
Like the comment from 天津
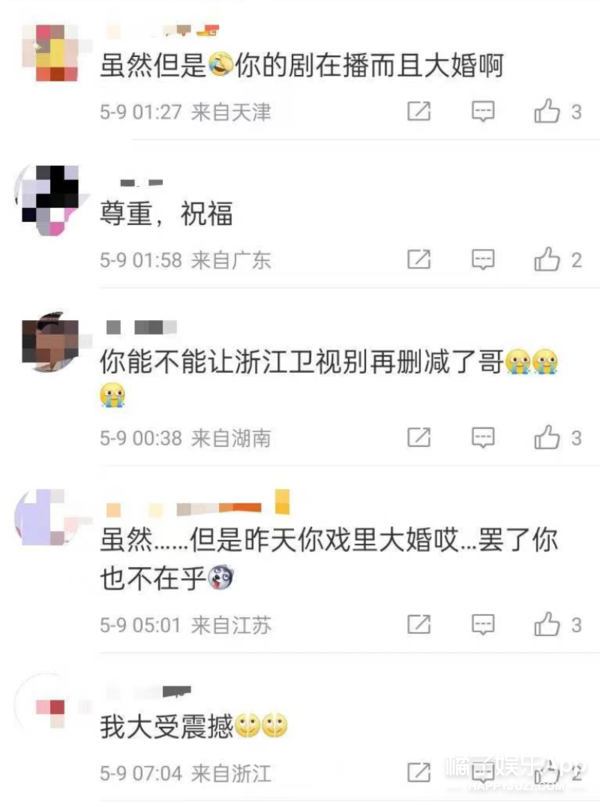[x=547, y=112]
